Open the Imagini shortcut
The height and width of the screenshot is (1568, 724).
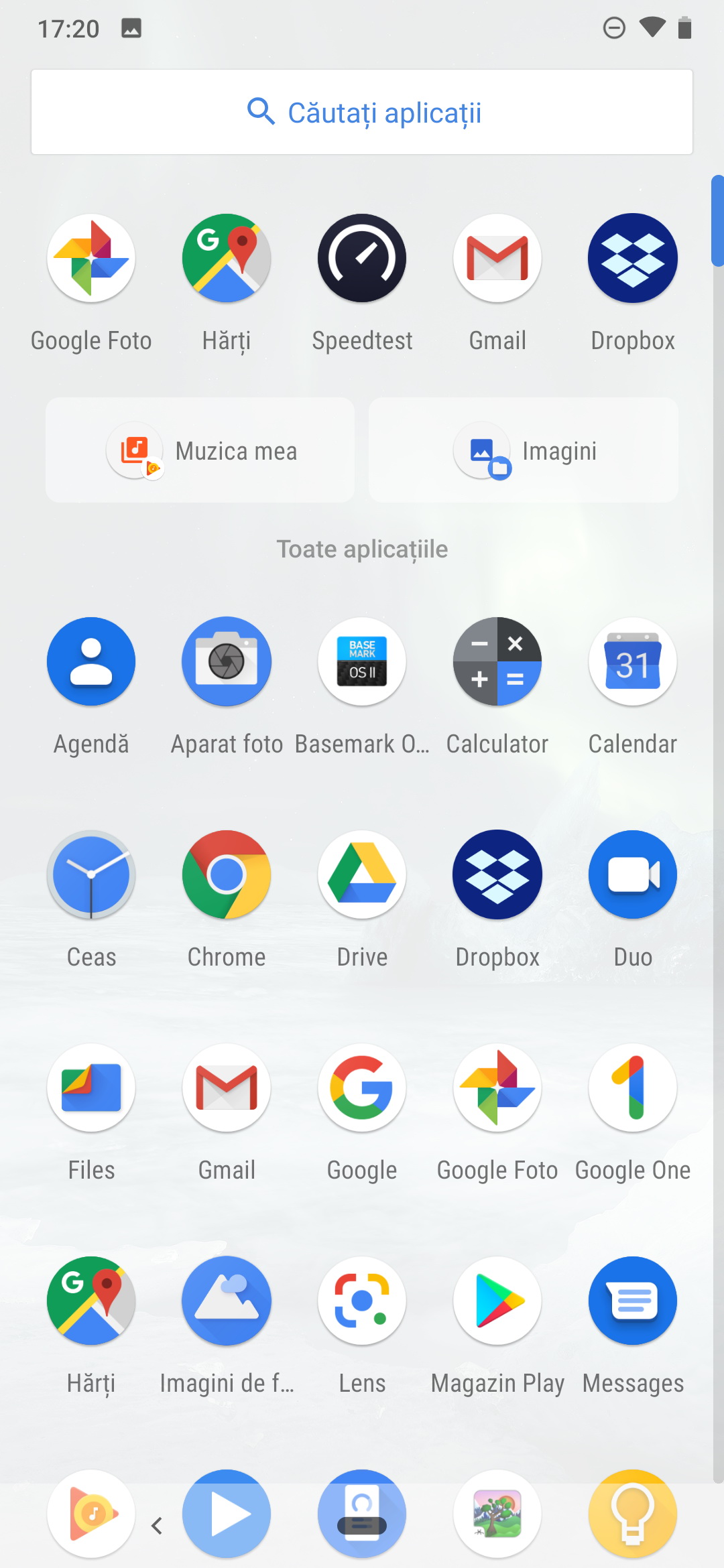click(524, 450)
